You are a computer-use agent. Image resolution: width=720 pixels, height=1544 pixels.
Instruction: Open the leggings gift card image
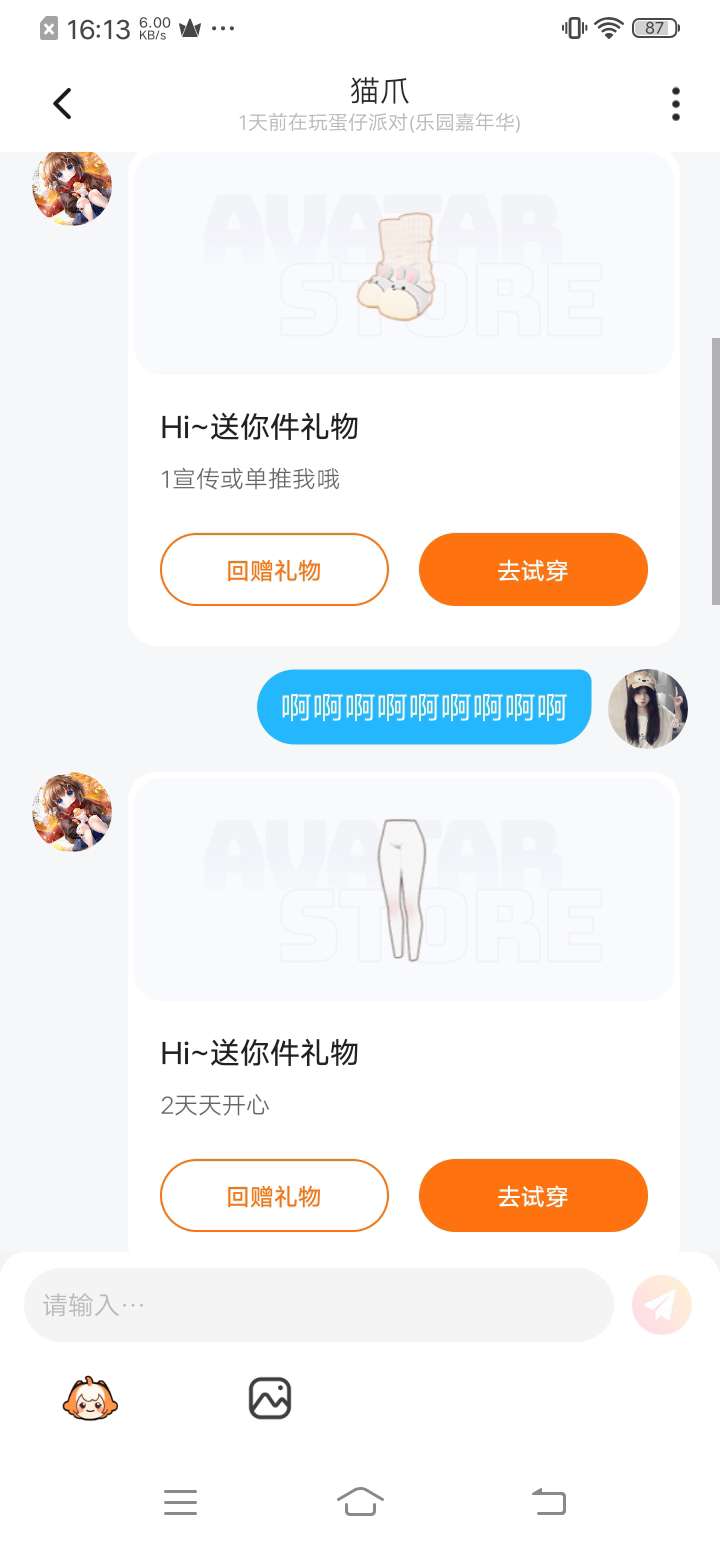(403, 890)
